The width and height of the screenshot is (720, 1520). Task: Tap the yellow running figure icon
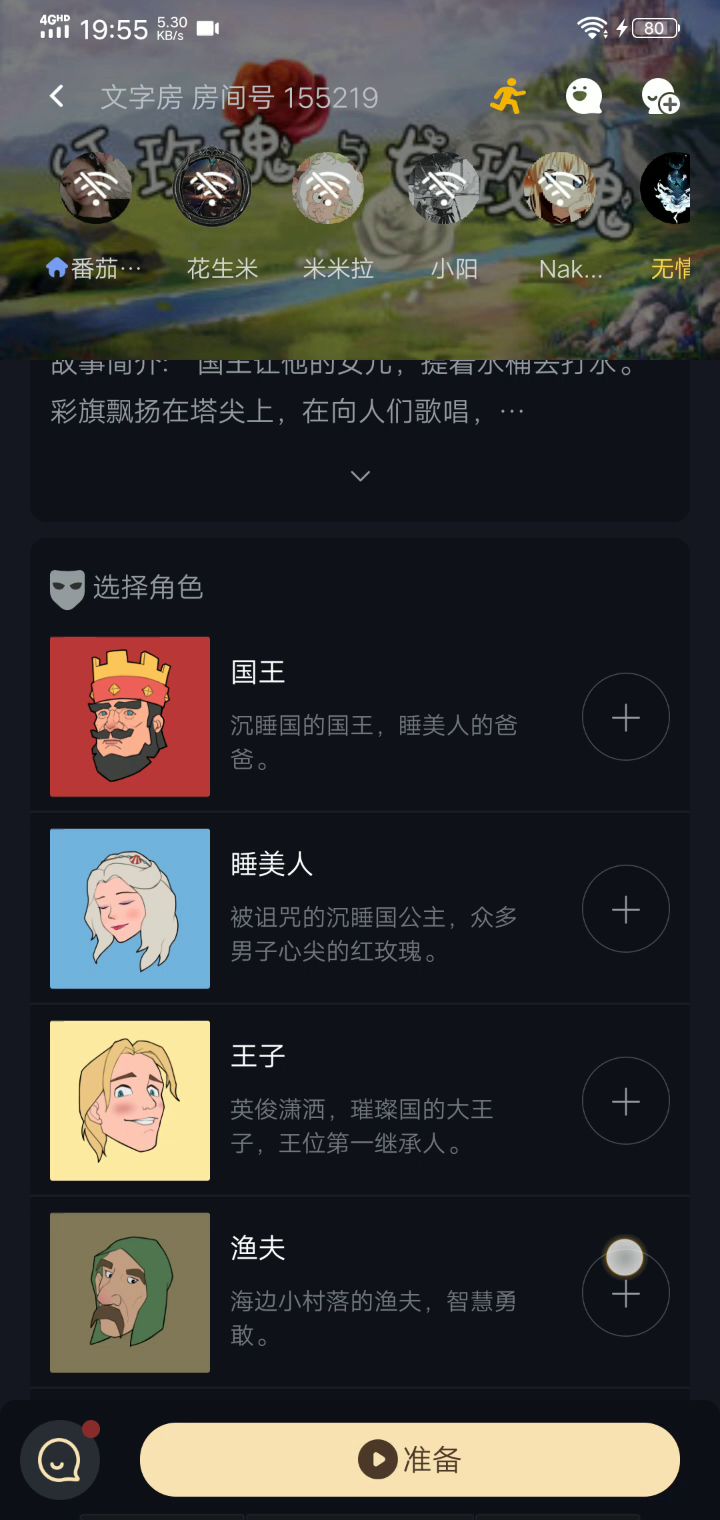pyautogui.click(x=508, y=97)
